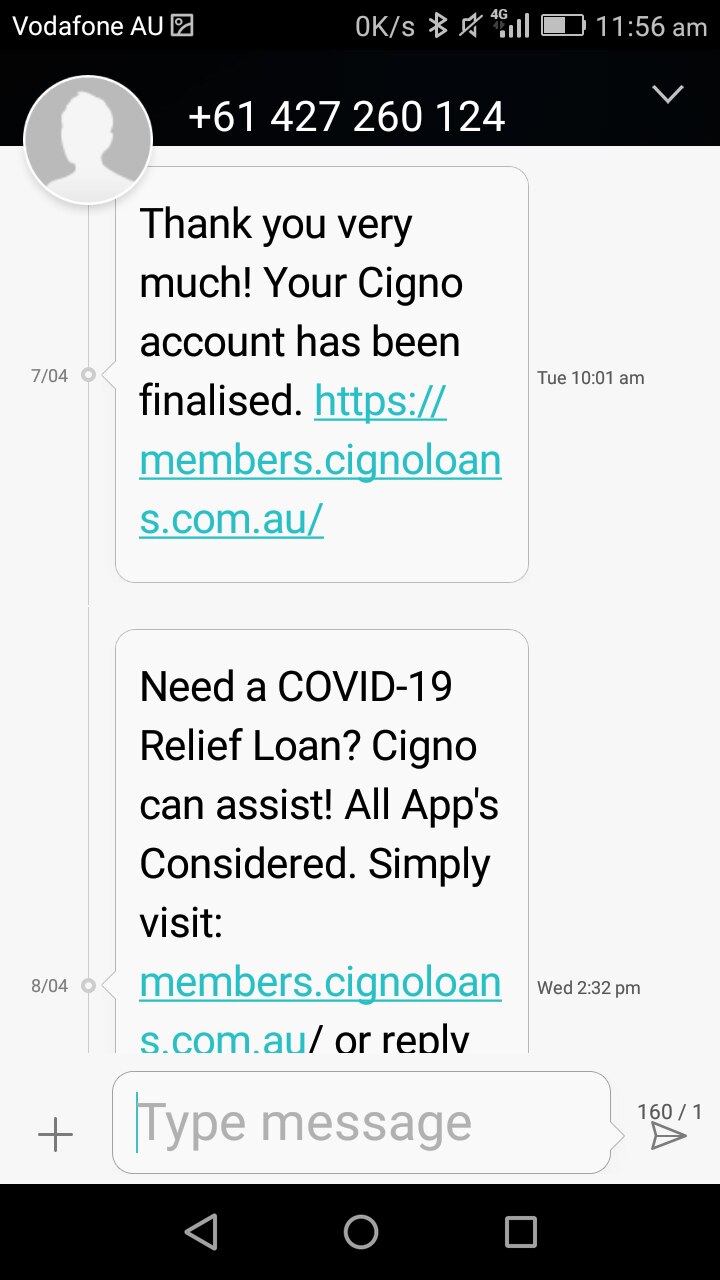
Task: Tap the plus icon to add attachment
Action: [x=55, y=1134]
